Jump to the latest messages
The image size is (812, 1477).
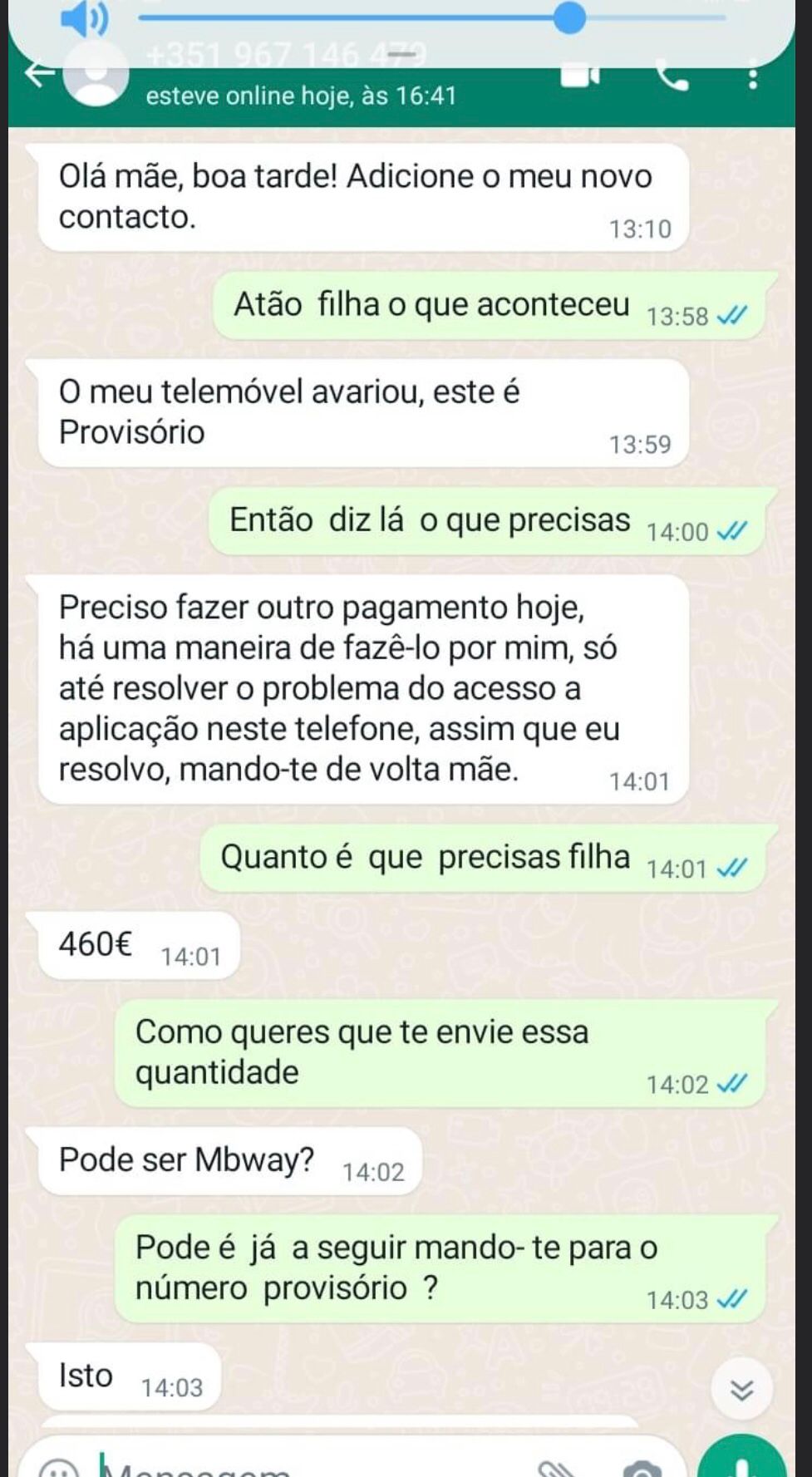point(741,1390)
